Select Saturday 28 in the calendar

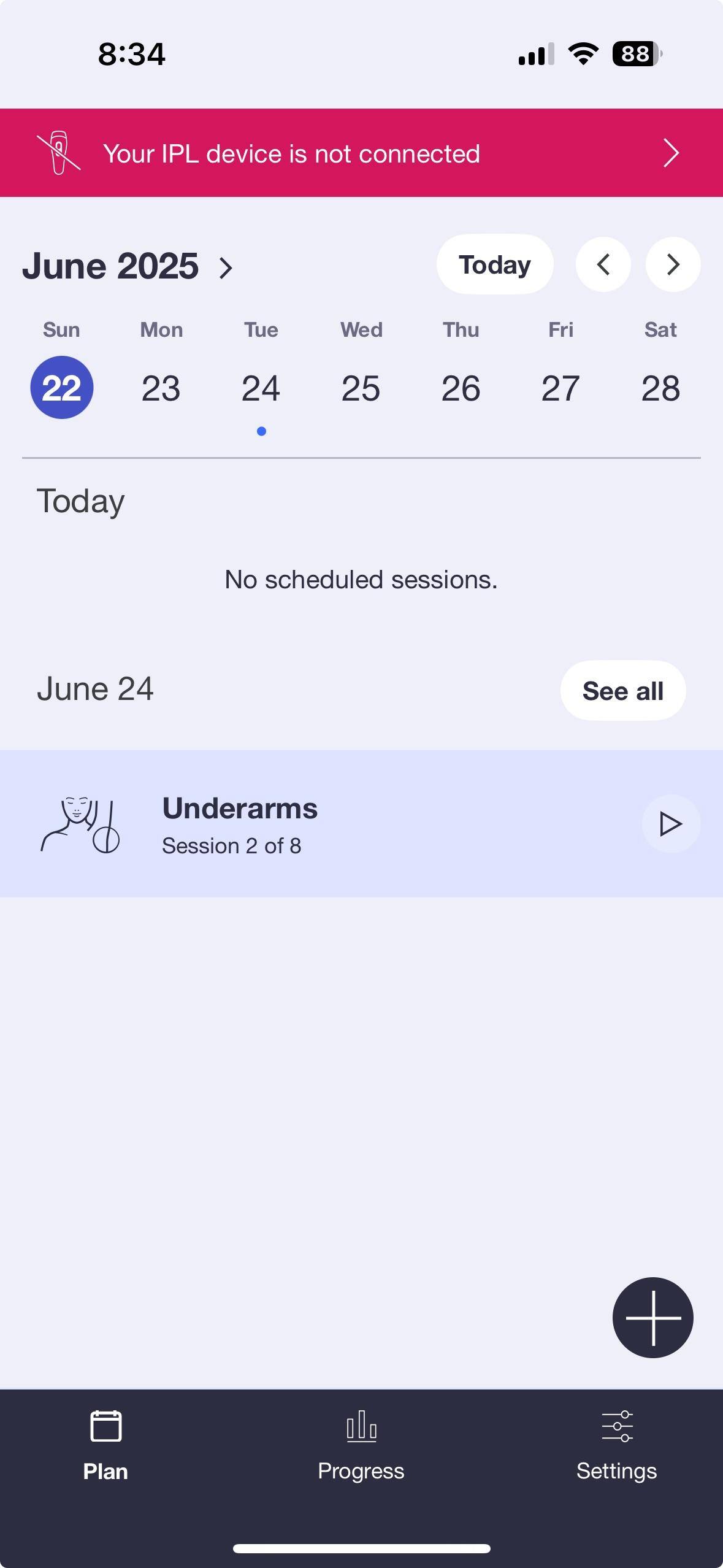click(660, 388)
